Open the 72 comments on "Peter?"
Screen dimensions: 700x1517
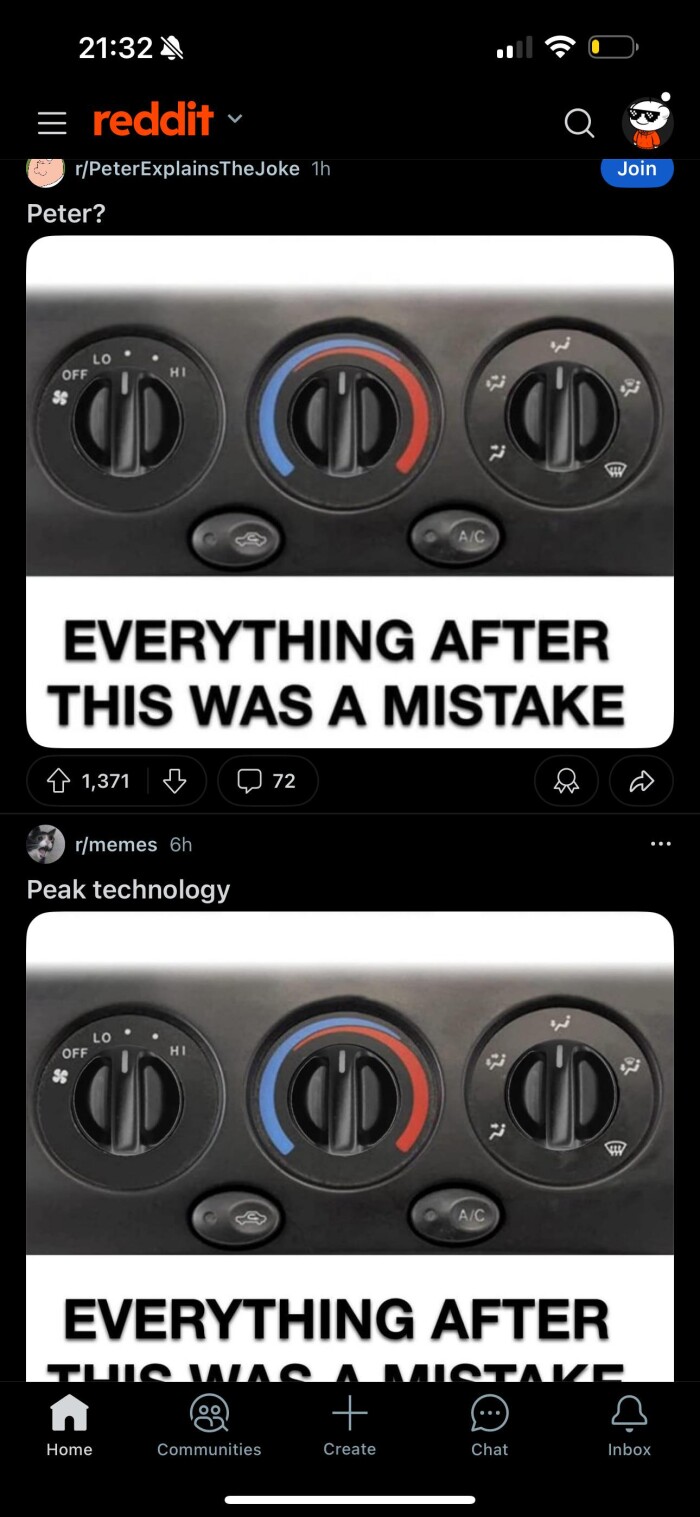(x=267, y=781)
